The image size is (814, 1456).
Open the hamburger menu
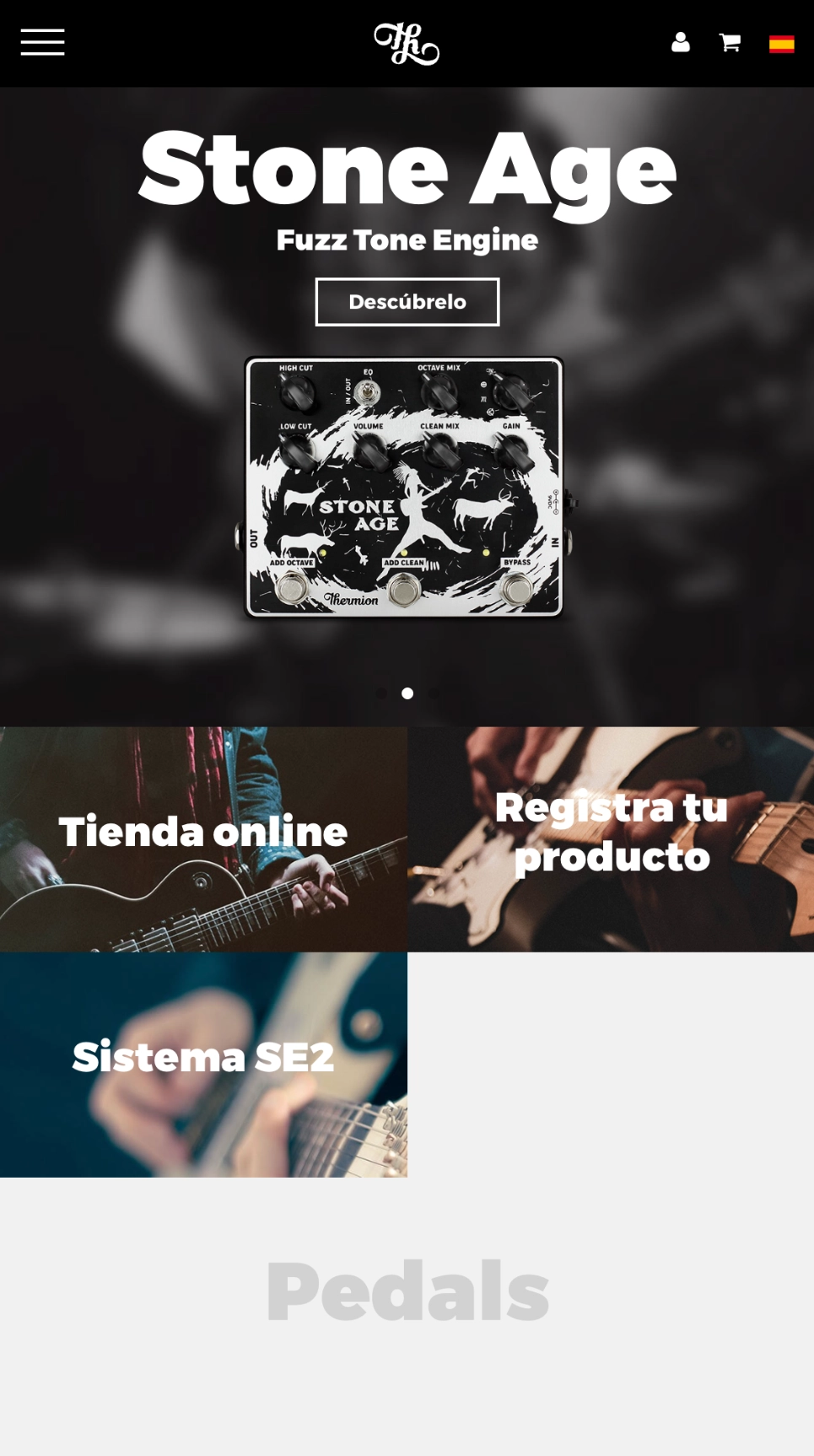(x=42, y=42)
